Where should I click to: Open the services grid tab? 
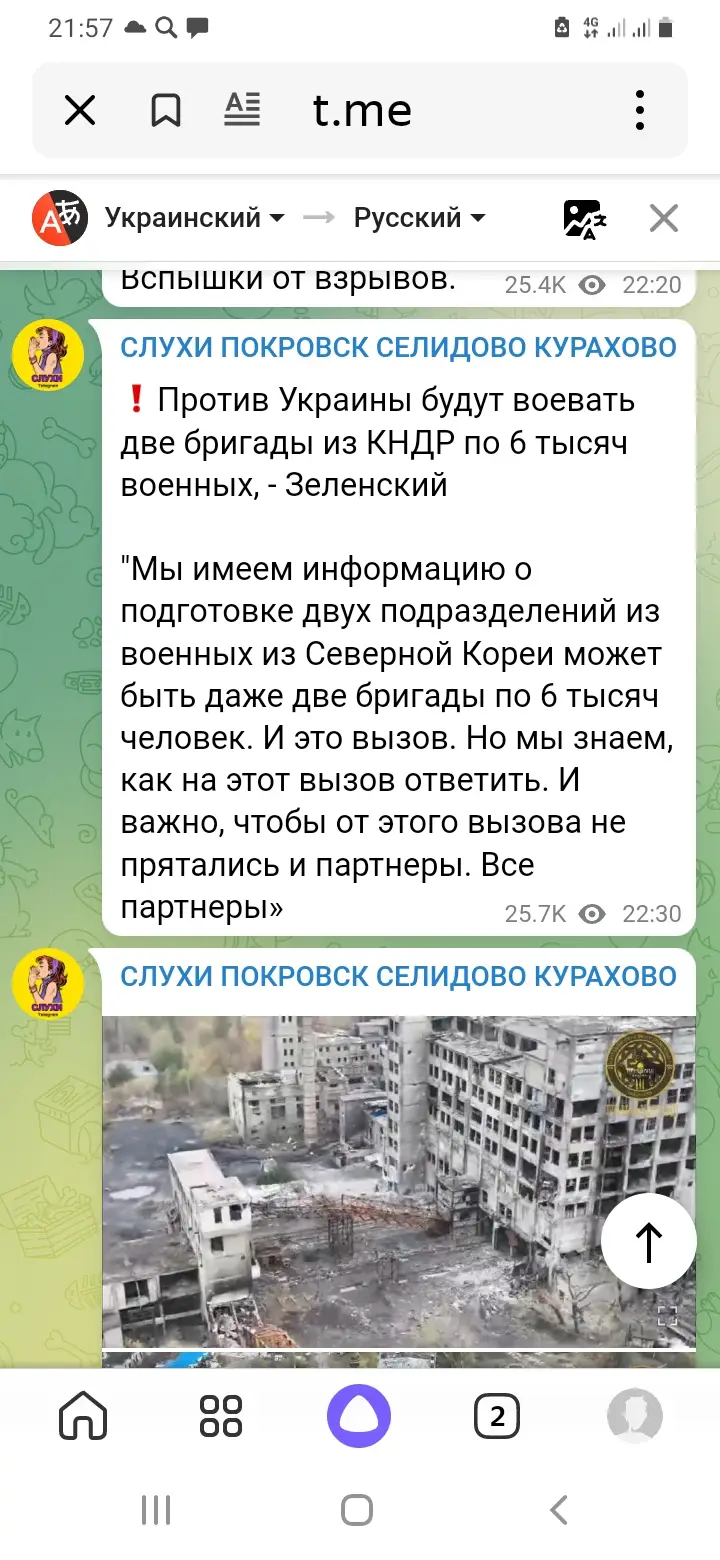click(x=221, y=1416)
